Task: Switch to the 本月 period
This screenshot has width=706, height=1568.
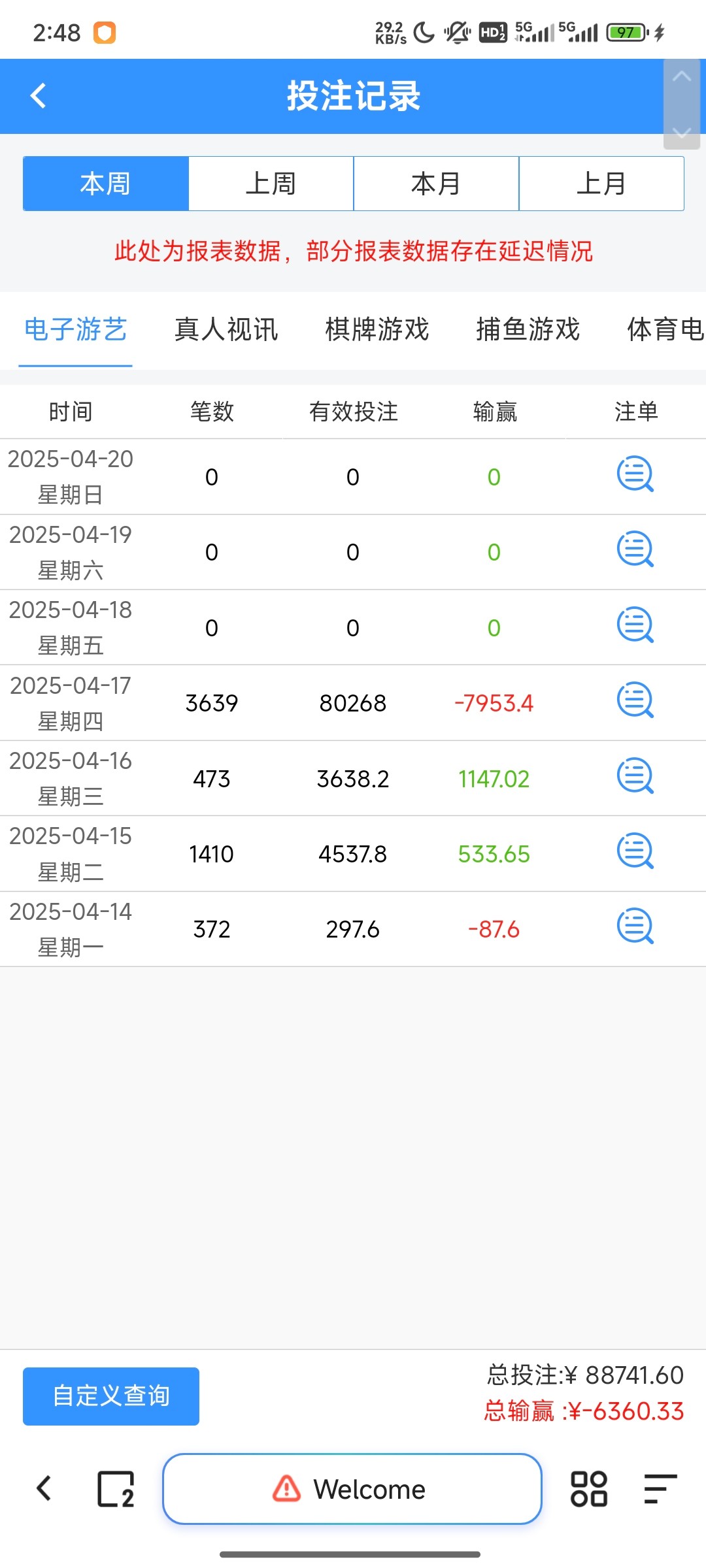Action: (x=436, y=184)
